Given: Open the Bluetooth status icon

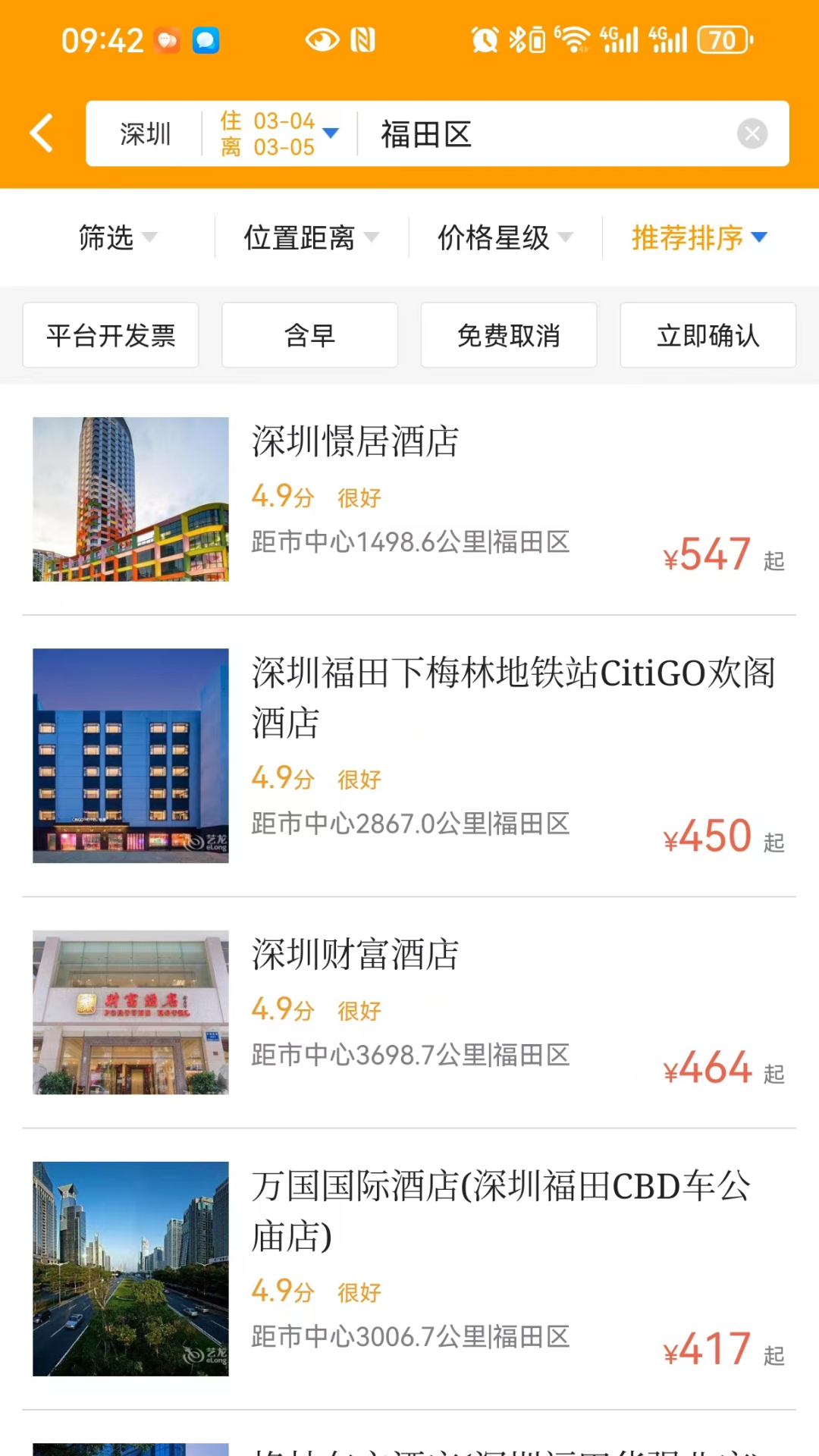Looking at the screenshot, I should pos(516,39).
